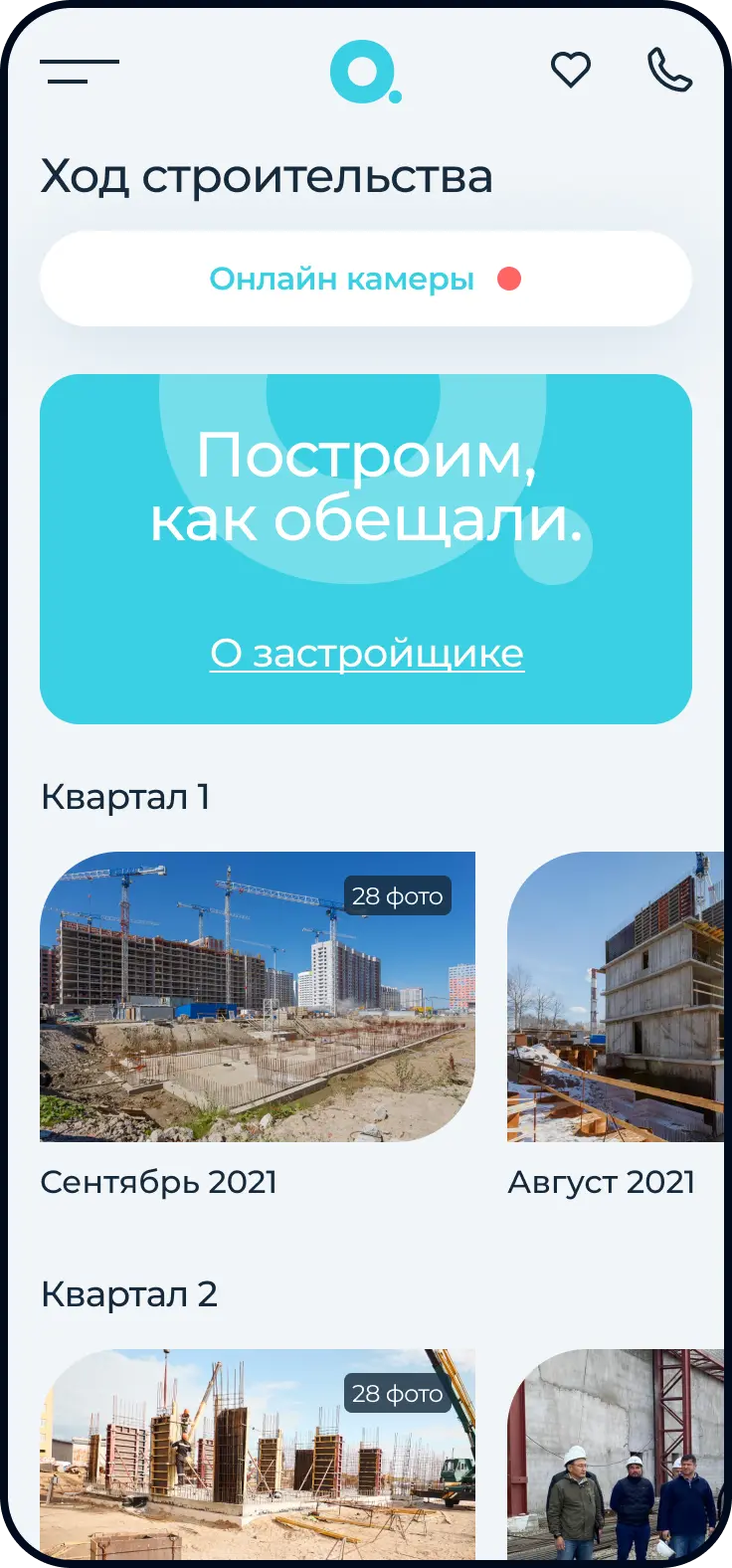Open the Сентябрь 2021 photo gallery
Viewport: 732px width, 1568px height.
pyautogui.click(x=258, y=997)
